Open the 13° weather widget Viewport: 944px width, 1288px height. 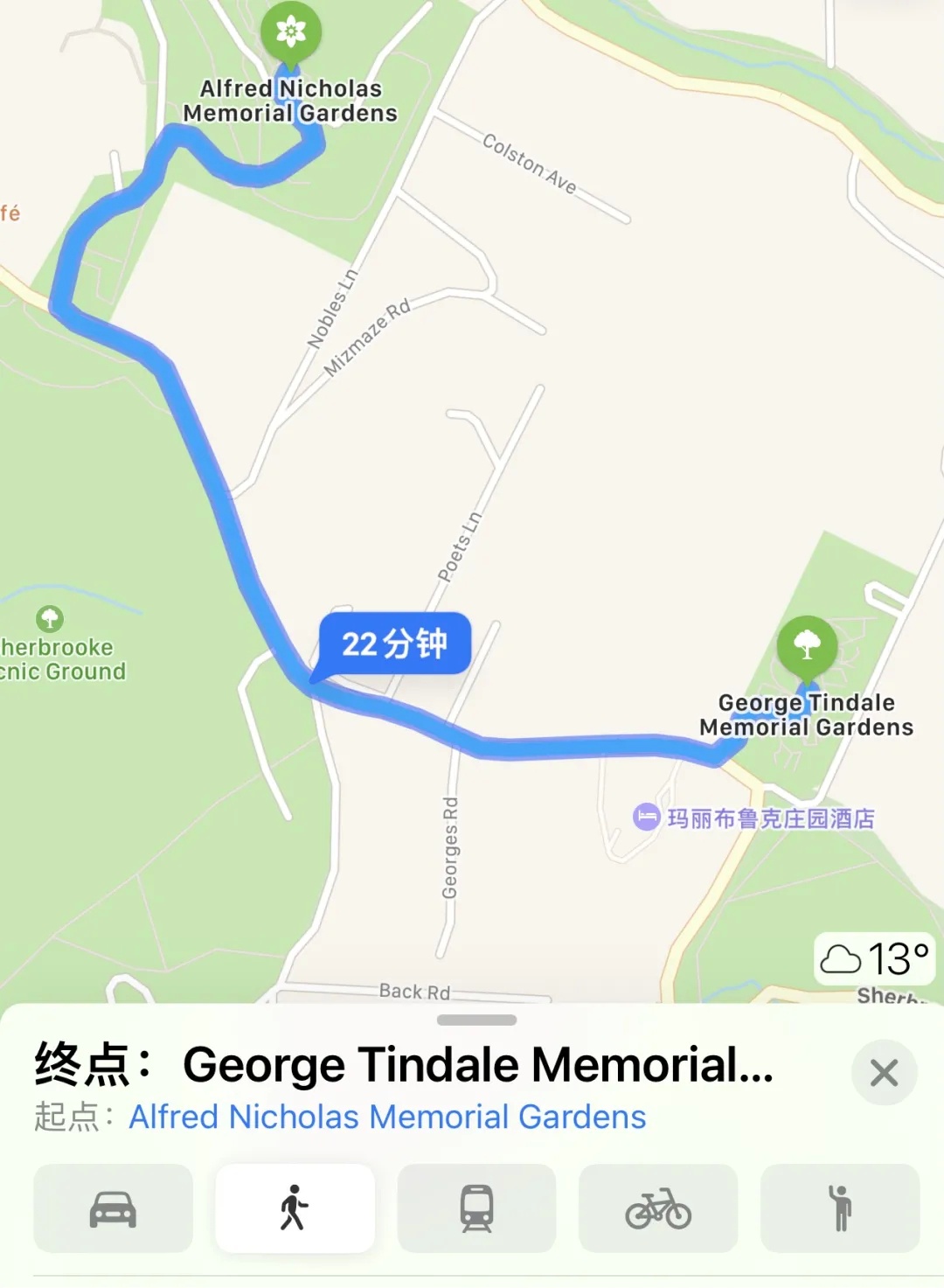pyautogui.click(x=874, y=959)
